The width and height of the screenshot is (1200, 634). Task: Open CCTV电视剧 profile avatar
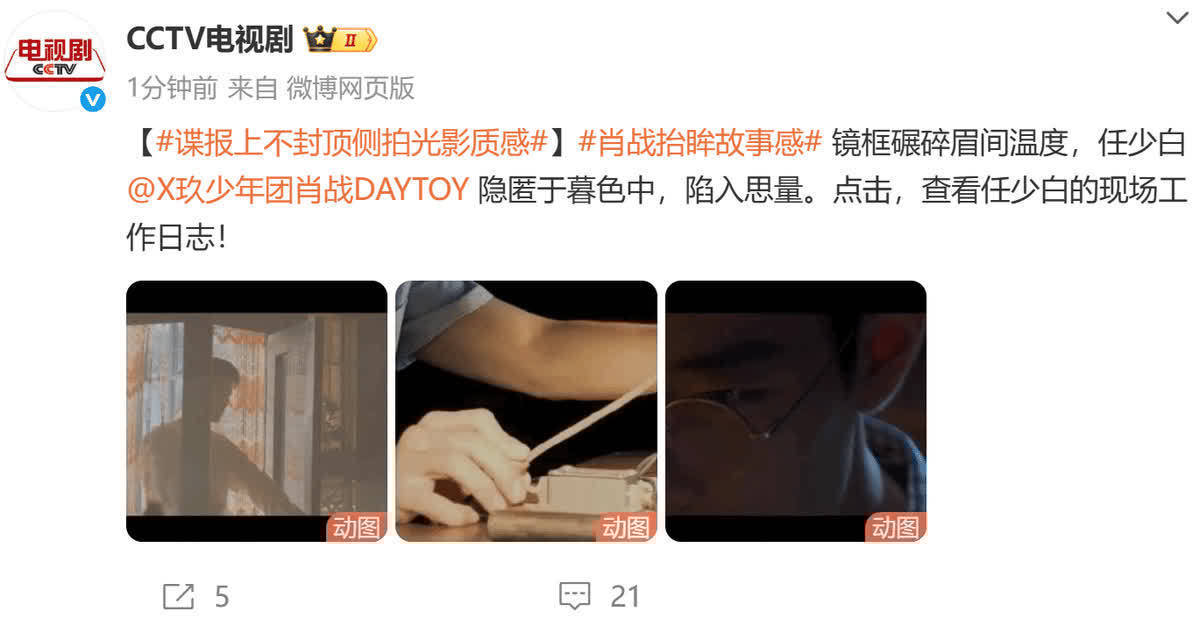[57, 61]
